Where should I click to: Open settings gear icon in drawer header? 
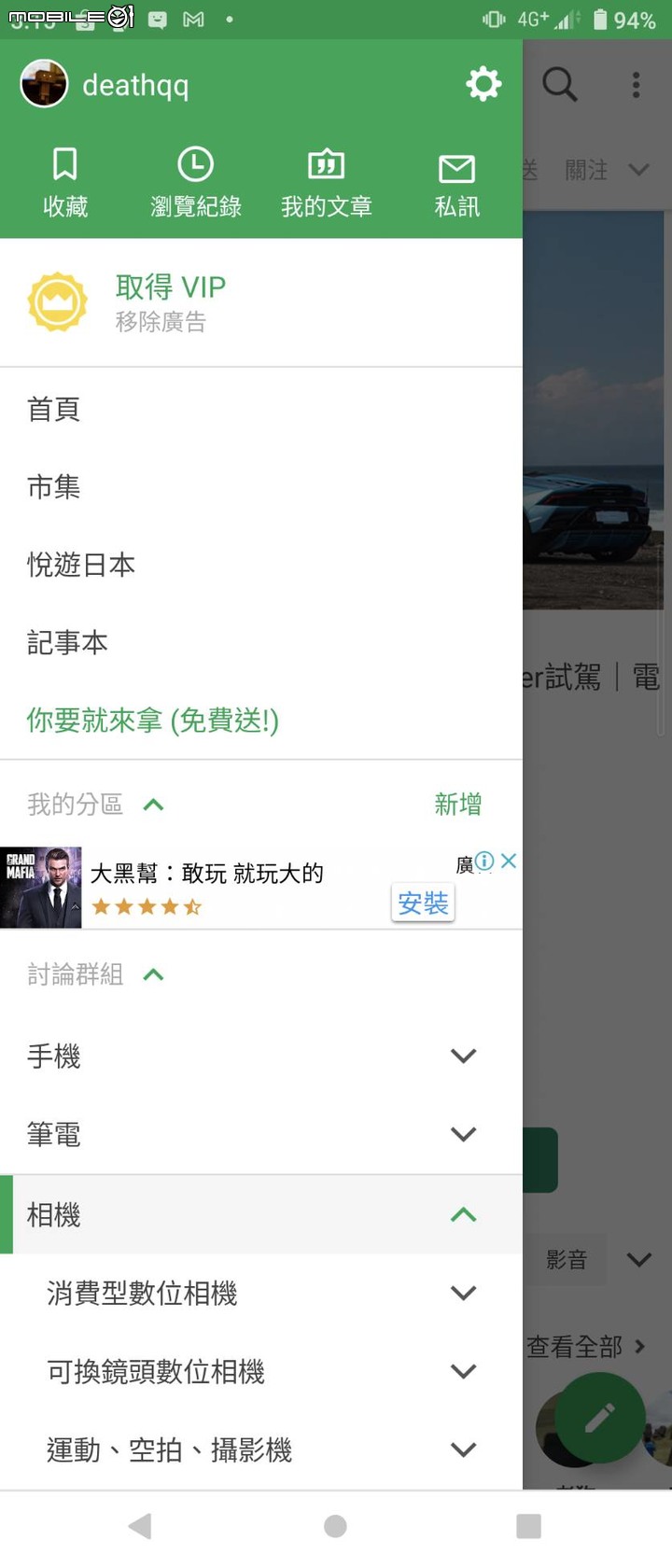[x=483, y=85]
